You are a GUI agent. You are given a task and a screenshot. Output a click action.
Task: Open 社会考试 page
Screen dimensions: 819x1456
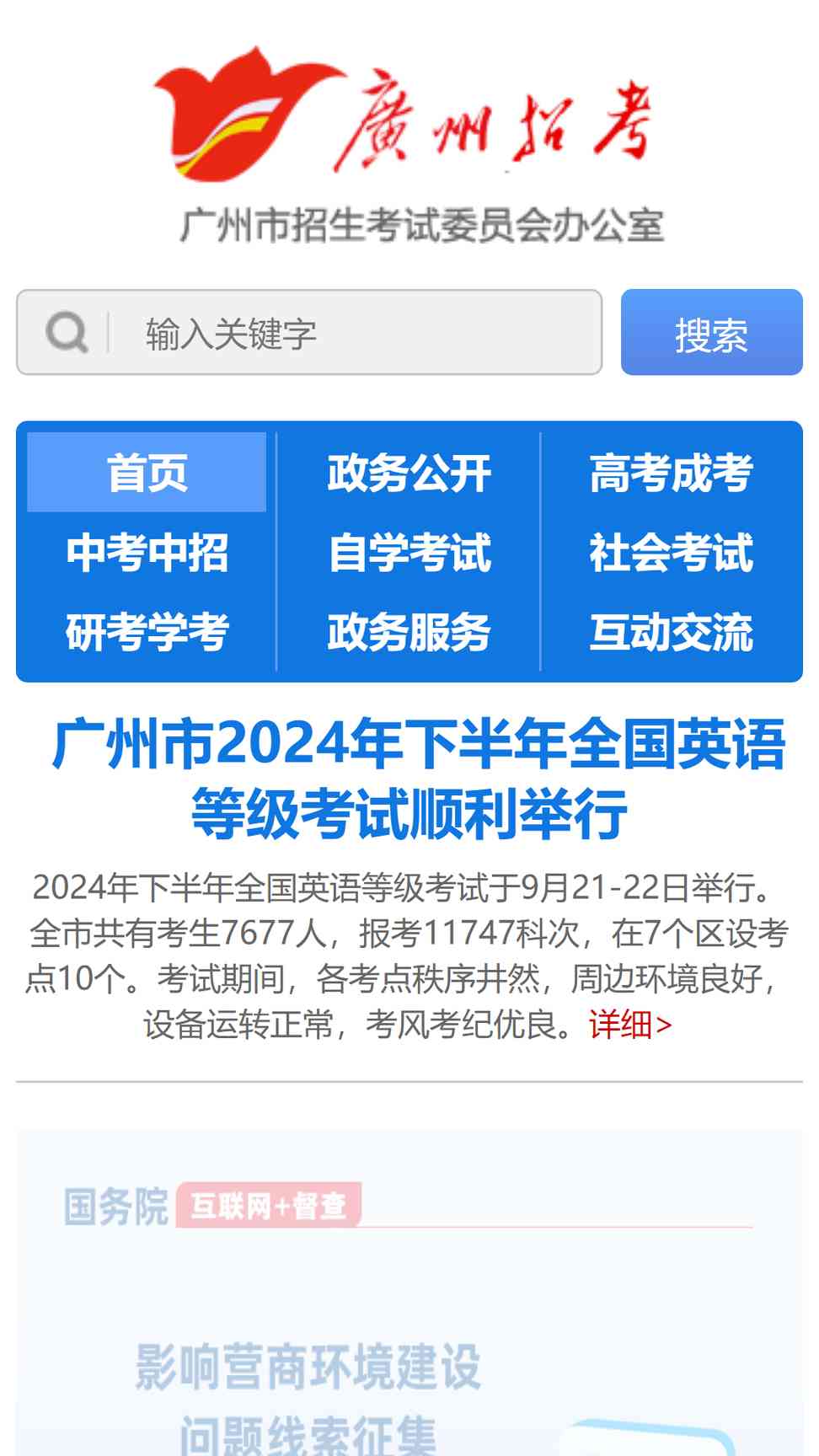[671, 553]
